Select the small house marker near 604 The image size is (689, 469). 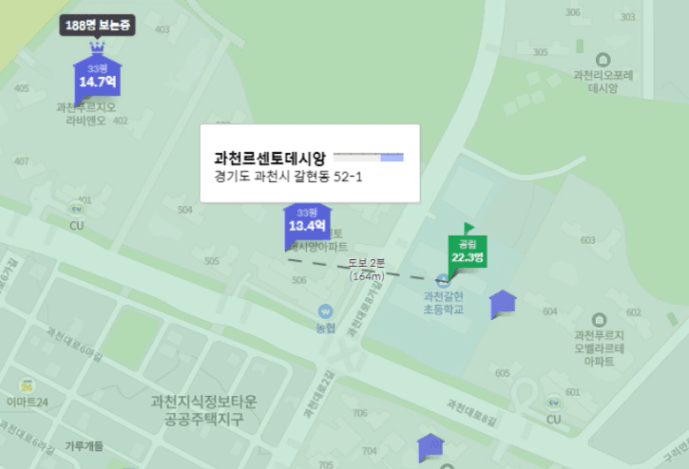tap(503, 304)
